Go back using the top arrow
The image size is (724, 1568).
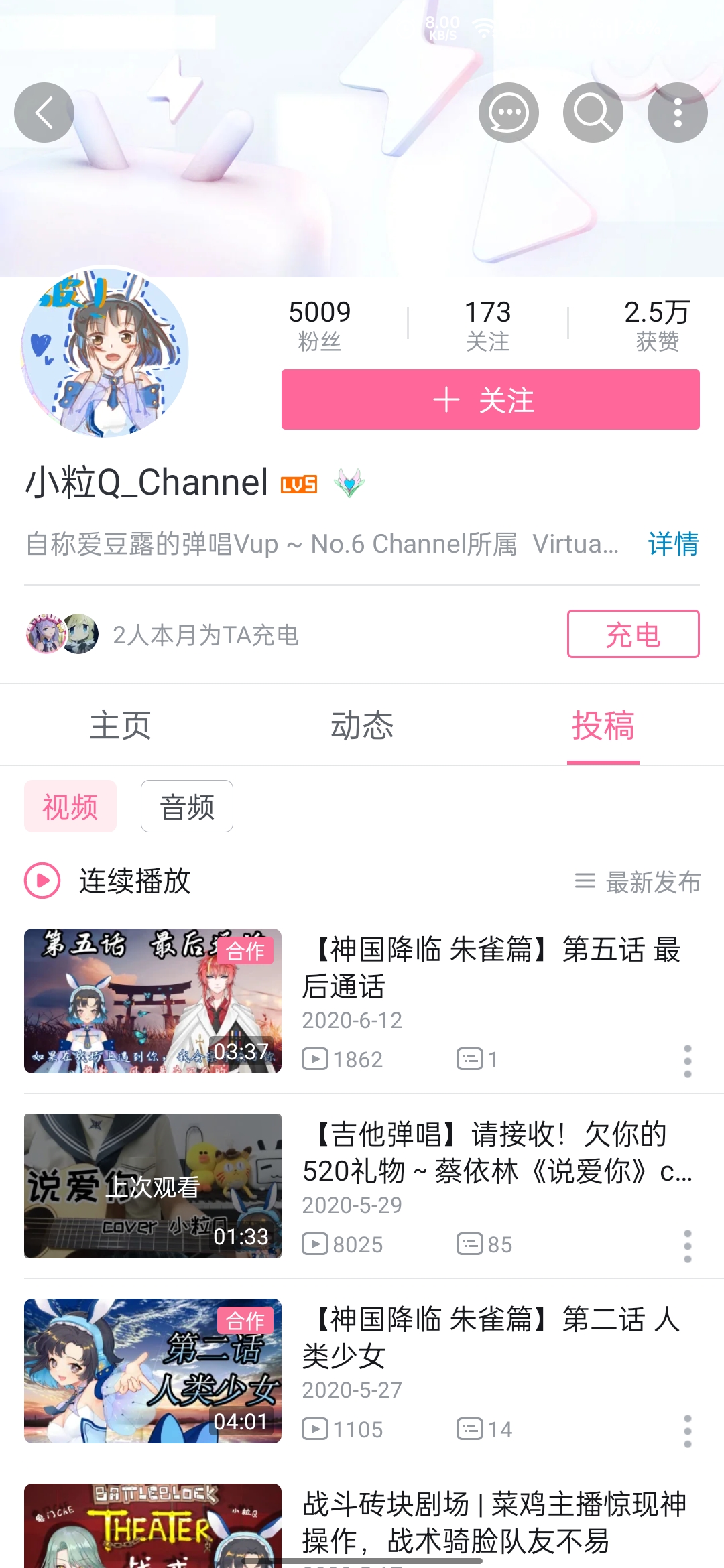pyautogui.click(x=44, y=113)
